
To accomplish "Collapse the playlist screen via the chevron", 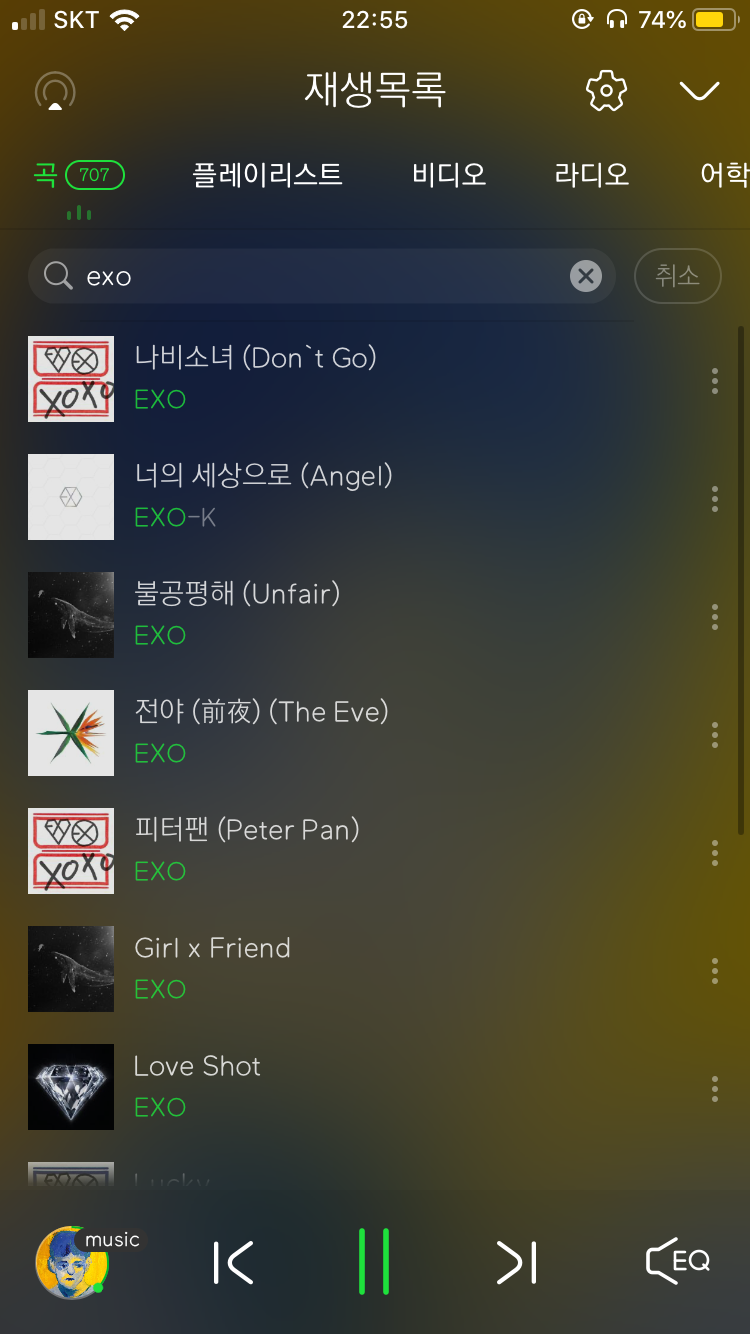I will click(699, 90).
